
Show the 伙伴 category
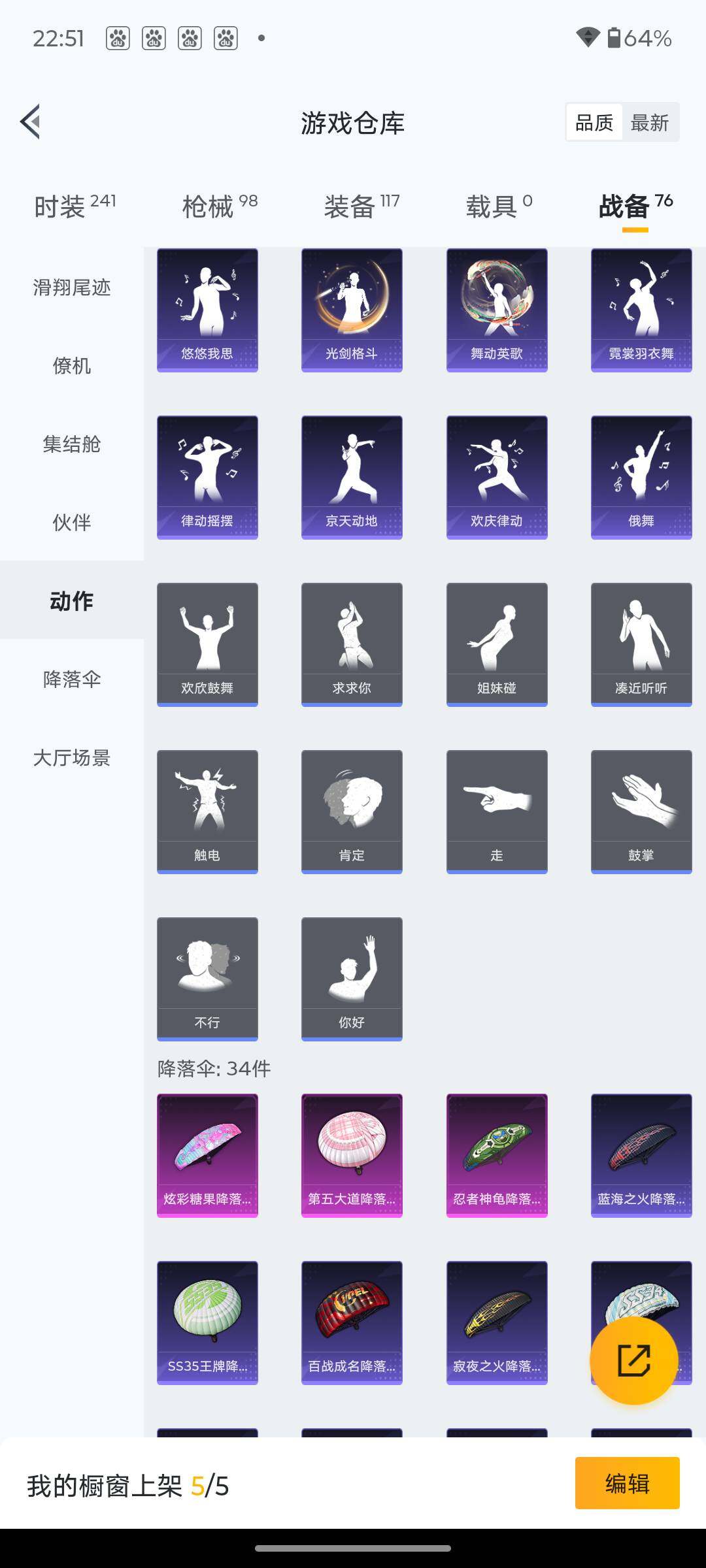click(x=72, y=523)
